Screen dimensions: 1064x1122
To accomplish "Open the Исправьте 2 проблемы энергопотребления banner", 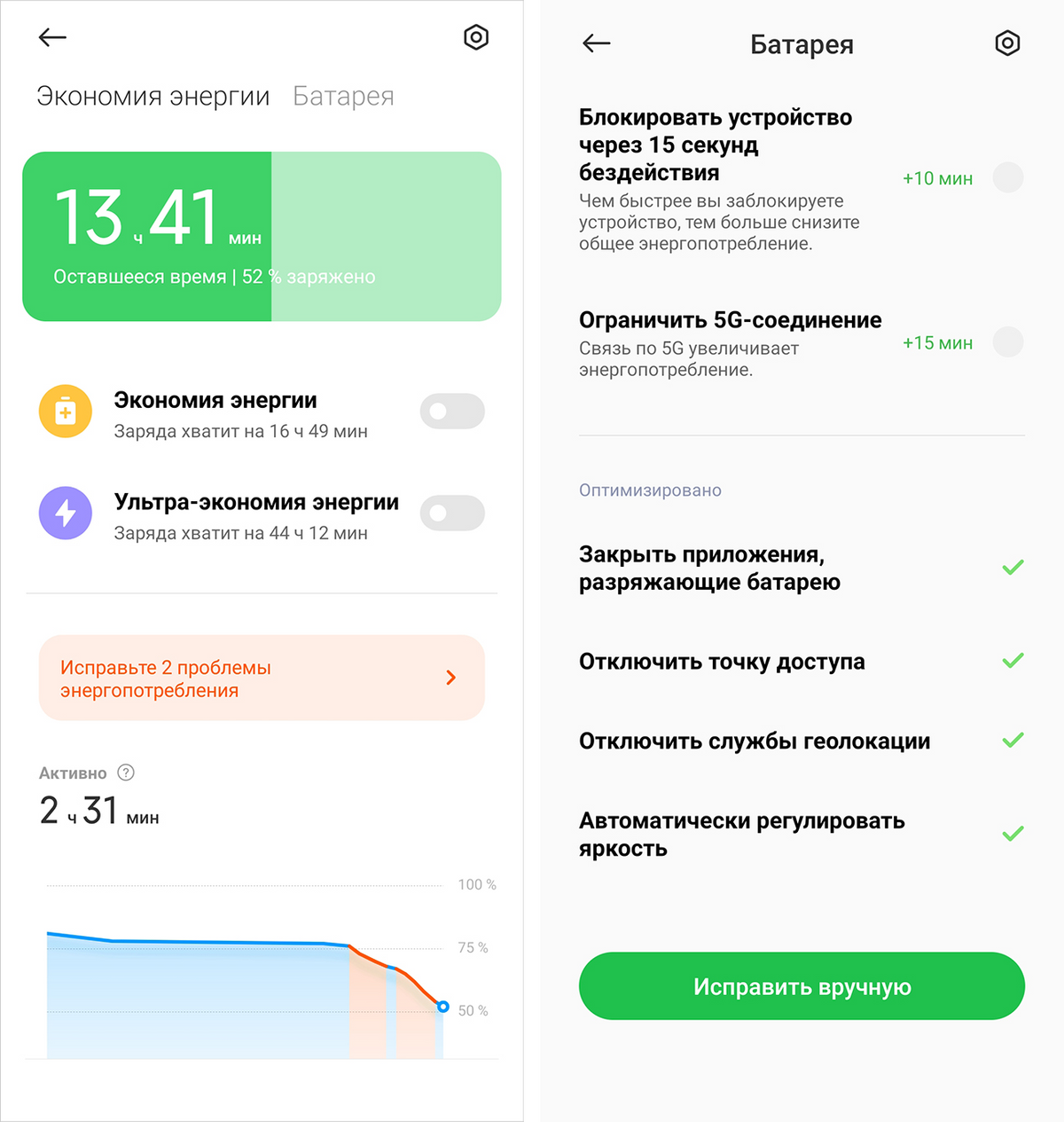I will pyautogui.click(x=262, y=679).
